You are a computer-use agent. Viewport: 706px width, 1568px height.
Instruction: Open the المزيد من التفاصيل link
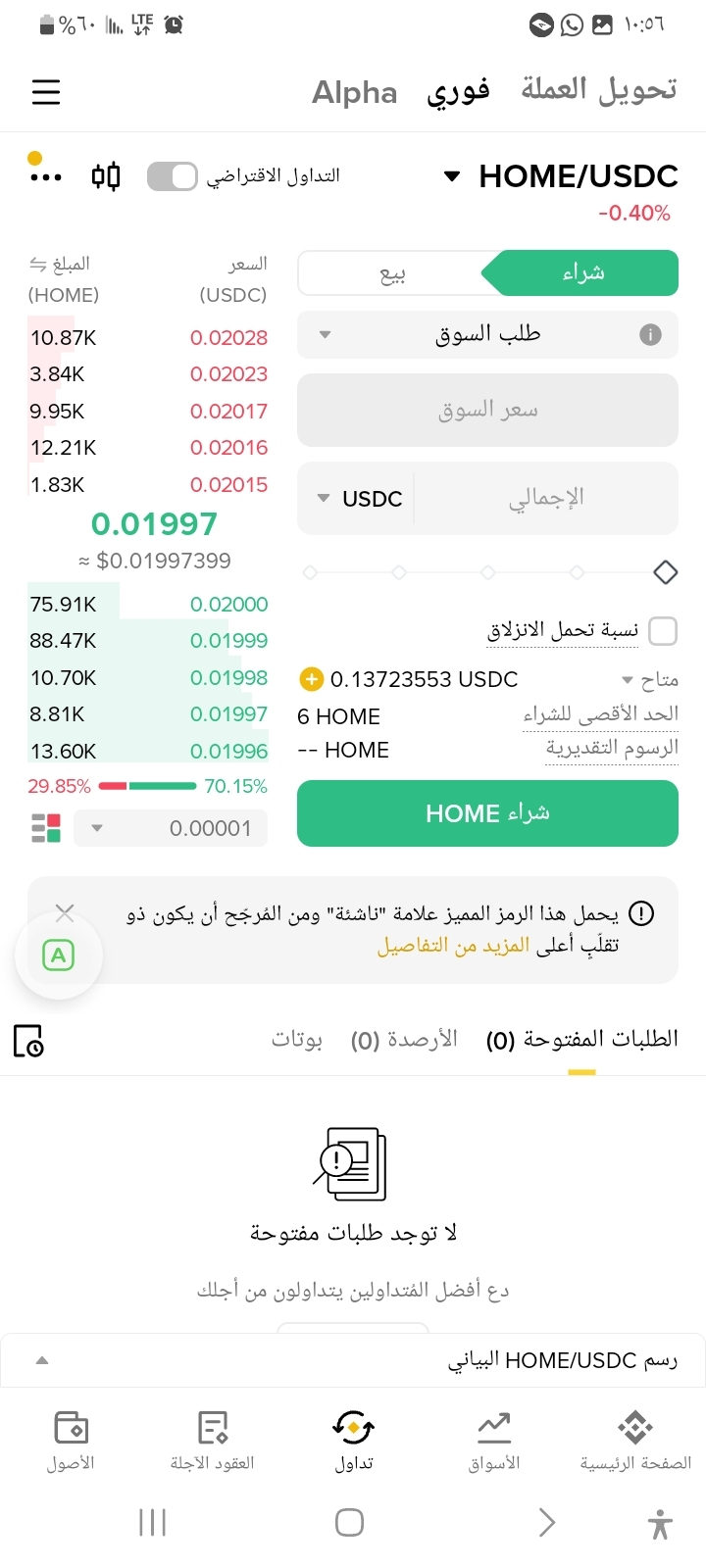click(453, 946)
